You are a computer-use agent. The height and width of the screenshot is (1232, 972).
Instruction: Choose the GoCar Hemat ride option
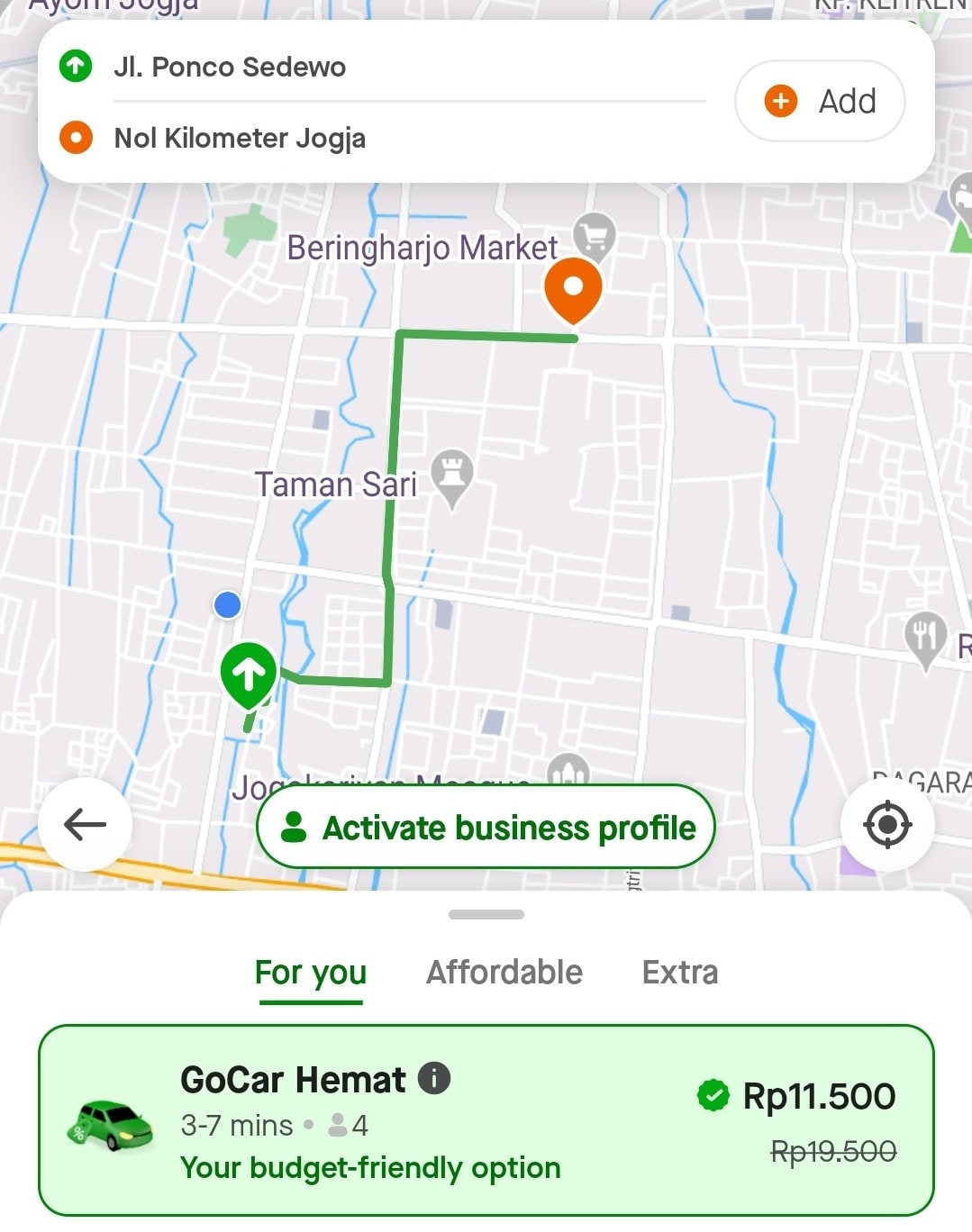[486, 1119]
